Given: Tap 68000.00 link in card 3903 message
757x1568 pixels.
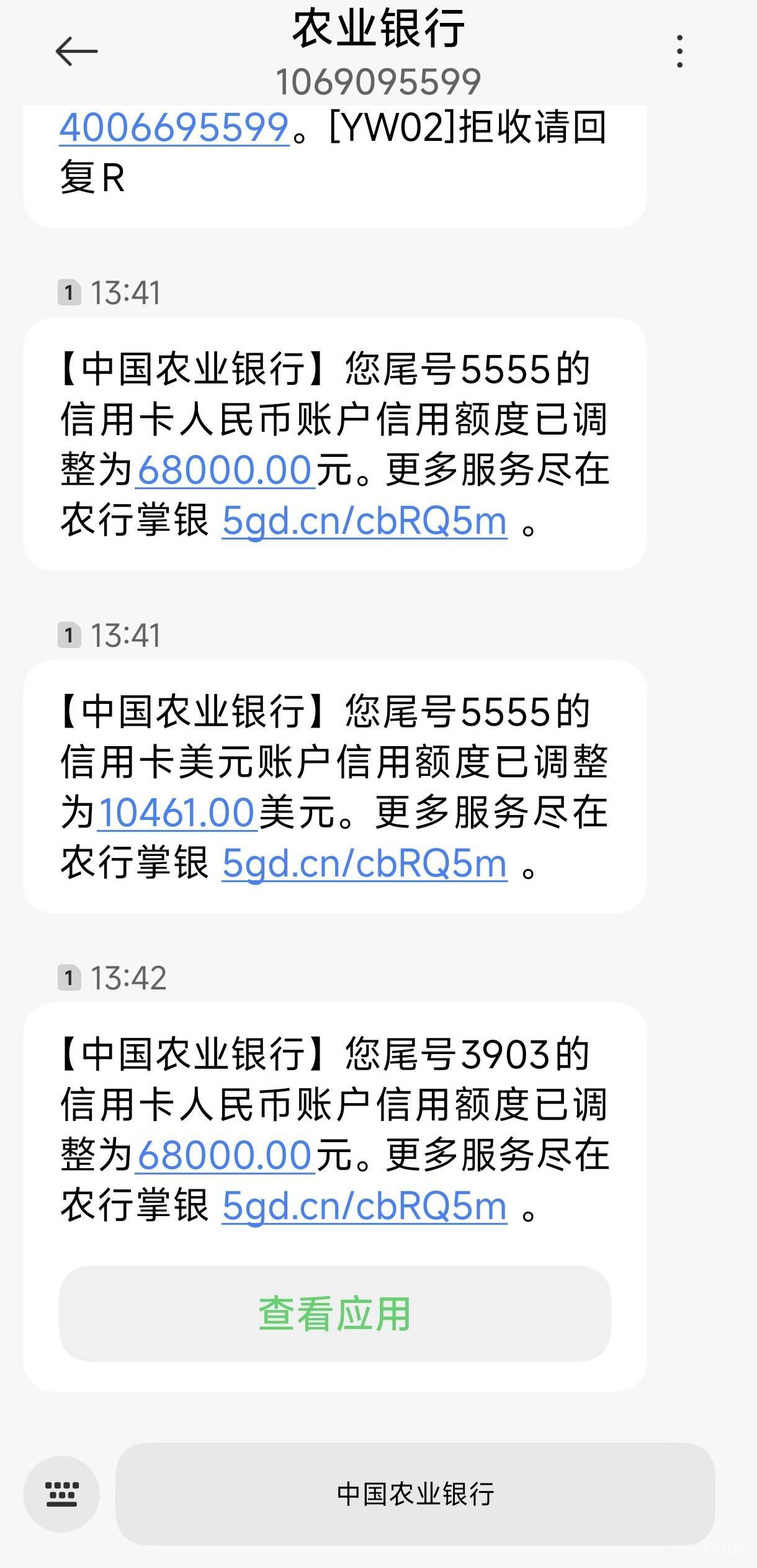Looking at the screenshot, I should pos(225,1155).
